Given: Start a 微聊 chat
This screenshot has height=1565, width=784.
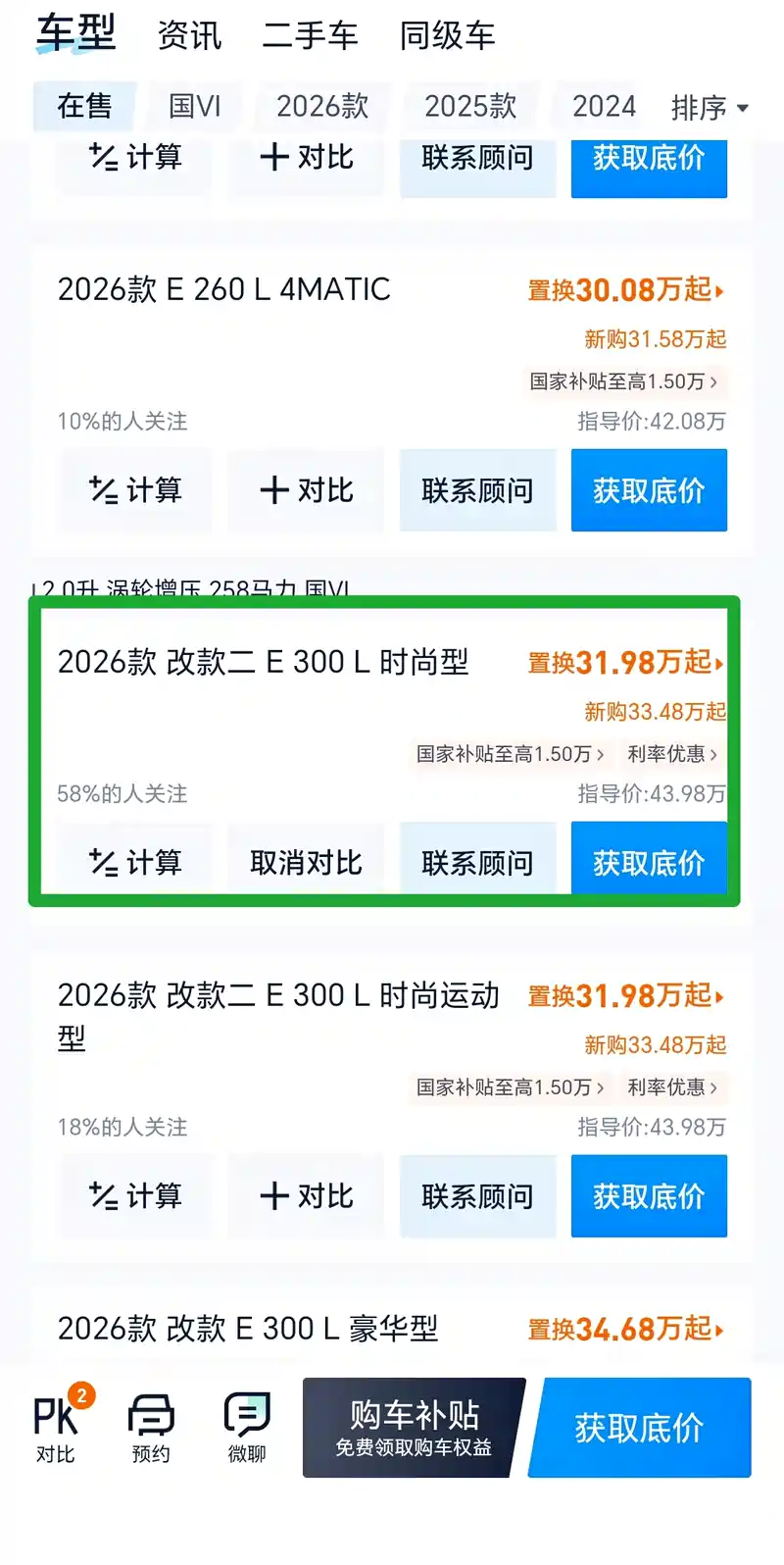Looking at the screenshot, I should (247, 1427).
